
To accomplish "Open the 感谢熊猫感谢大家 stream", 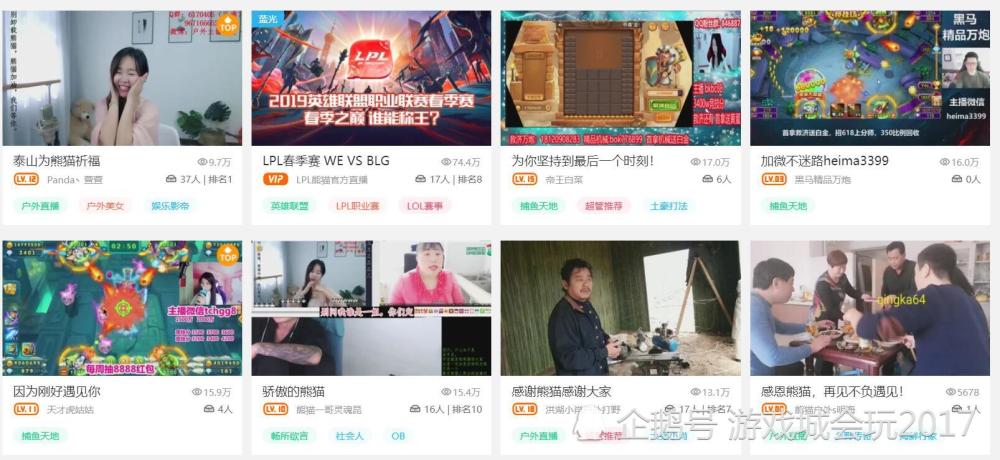I will pos(620,308).
